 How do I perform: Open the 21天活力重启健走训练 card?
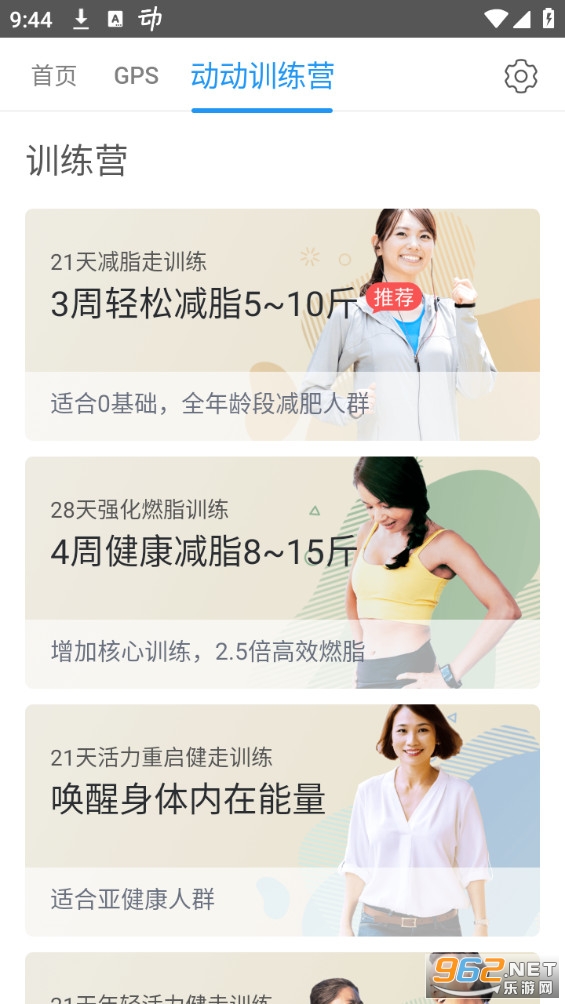click(282, 820)
